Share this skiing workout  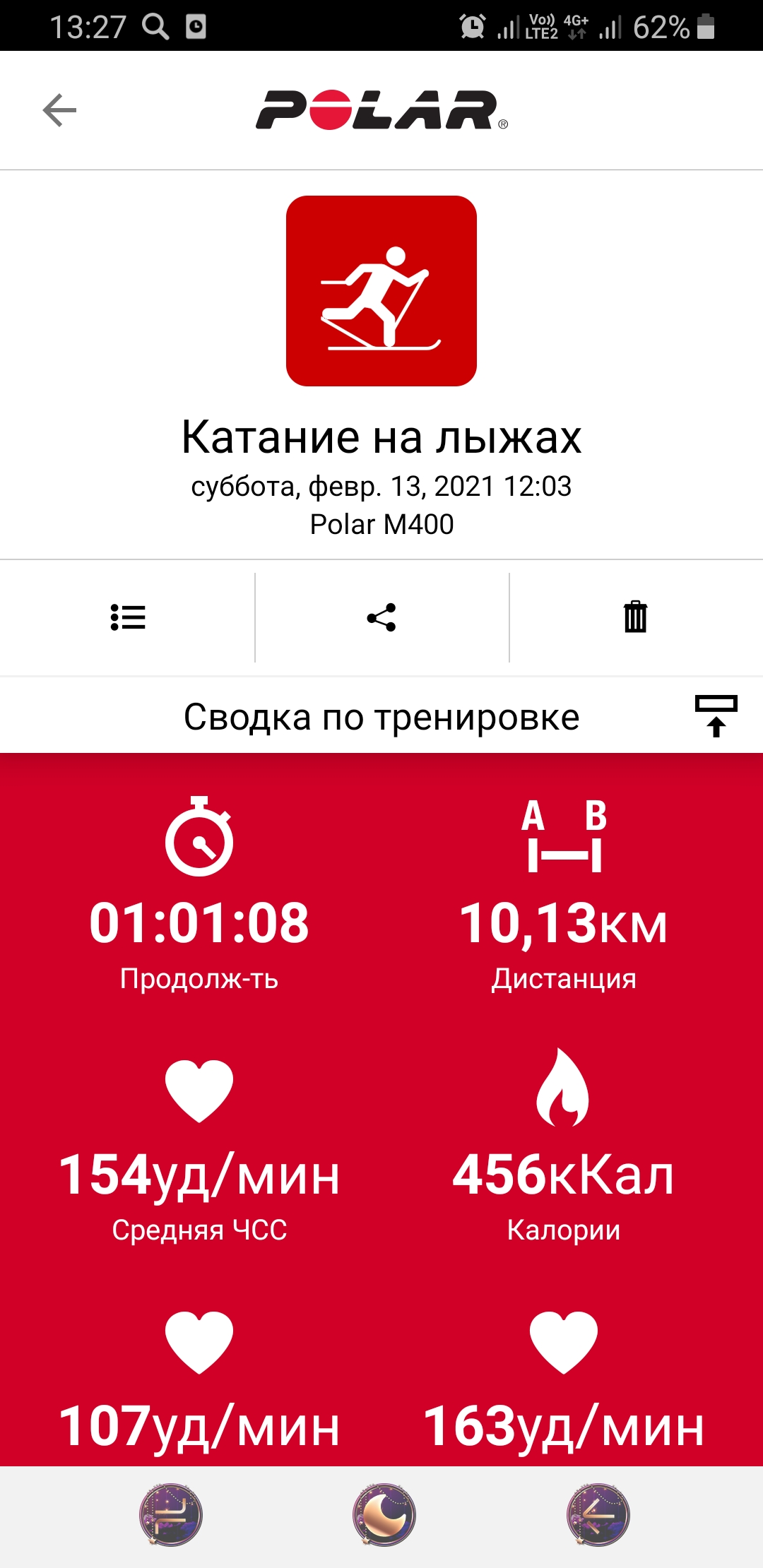[381, 617]
